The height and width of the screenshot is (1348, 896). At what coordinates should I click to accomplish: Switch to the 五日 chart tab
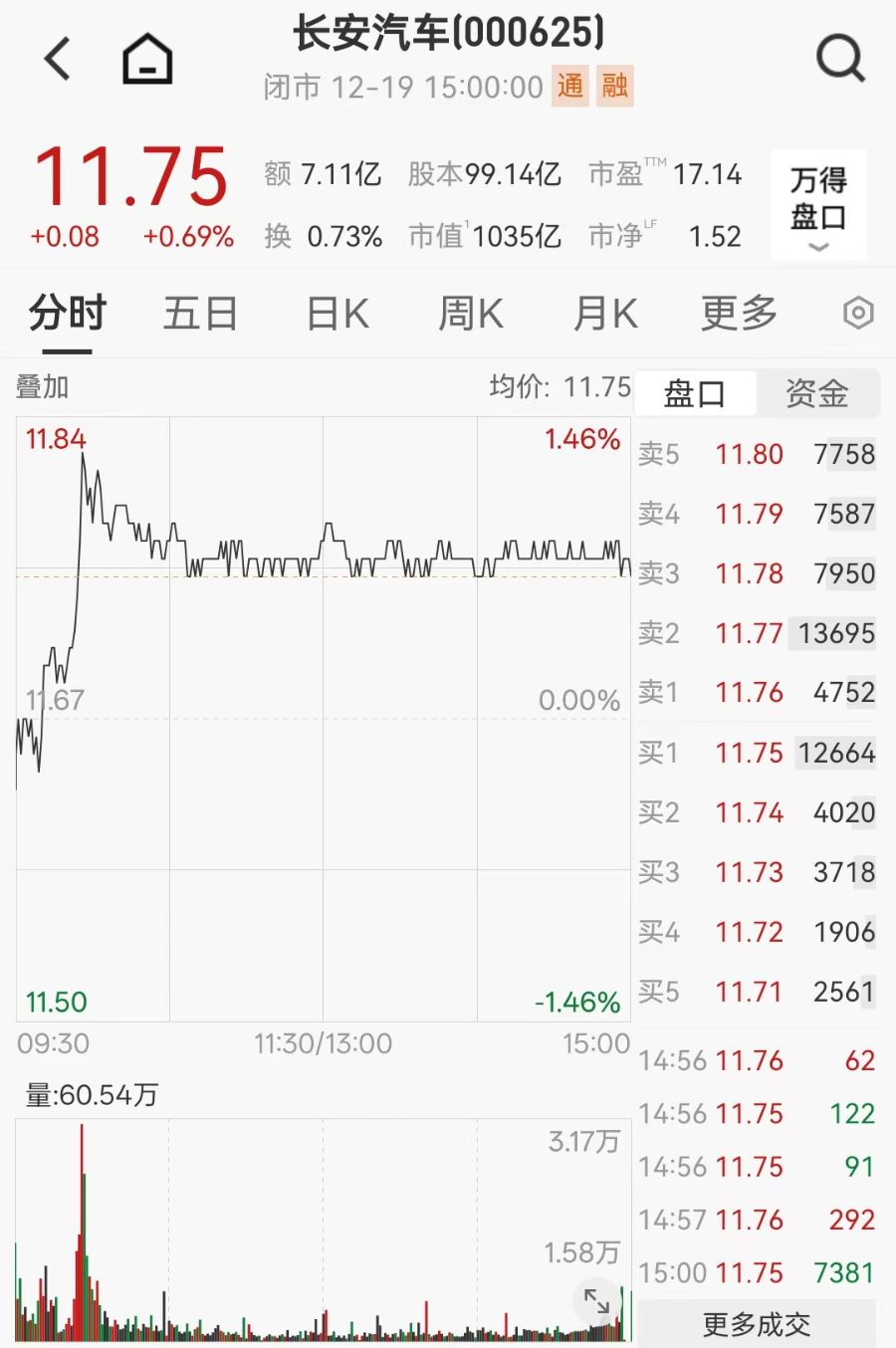(200, 314)
